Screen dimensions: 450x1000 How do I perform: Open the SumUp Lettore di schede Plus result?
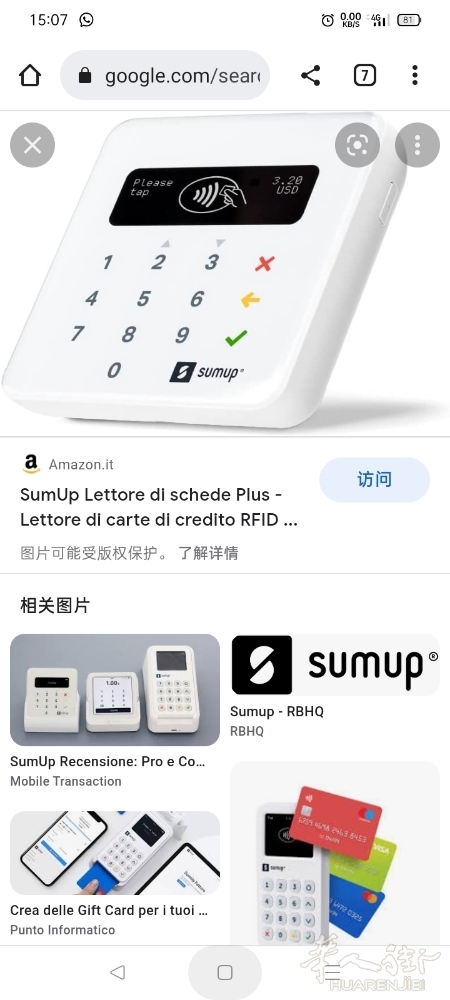[x=159, y=507]
